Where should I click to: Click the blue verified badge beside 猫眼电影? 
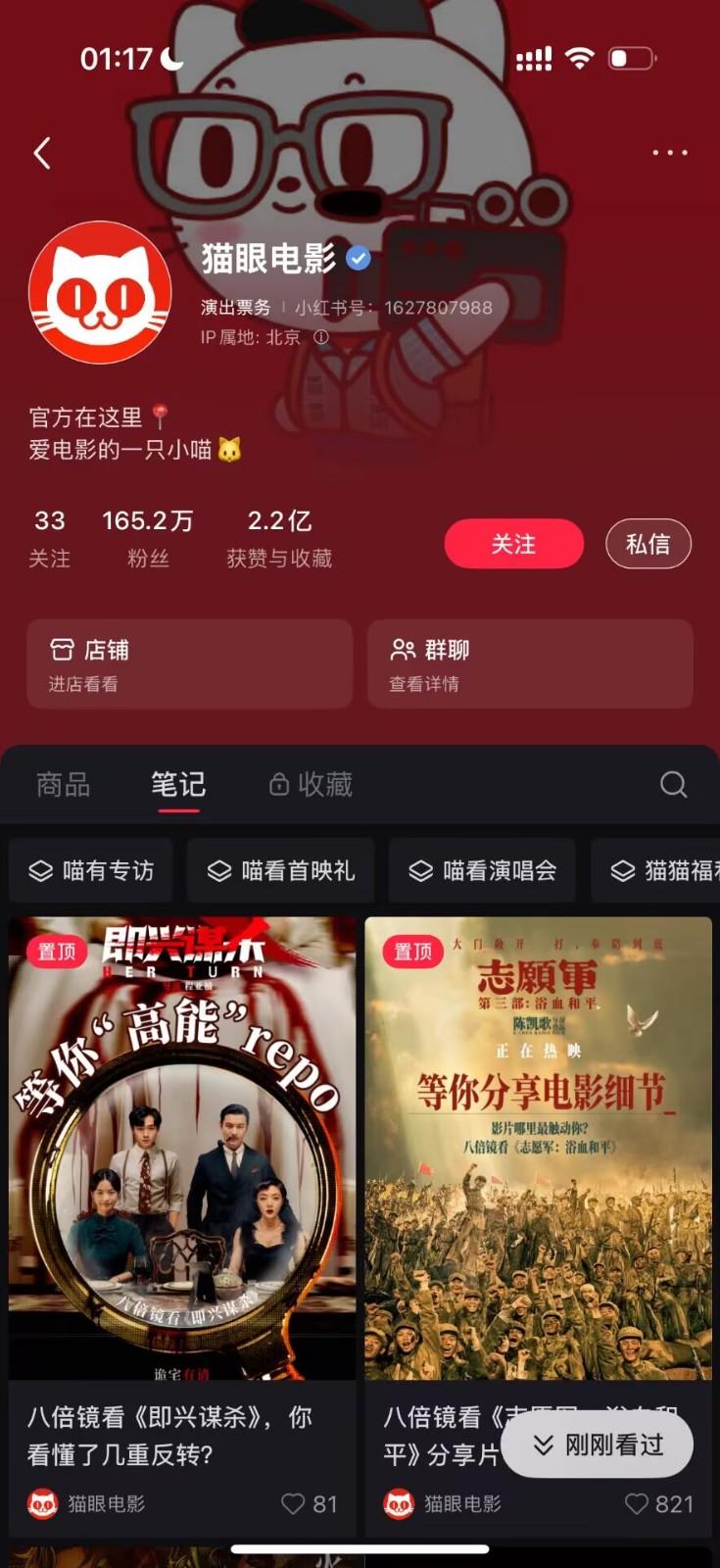click(x=359, y=259)
